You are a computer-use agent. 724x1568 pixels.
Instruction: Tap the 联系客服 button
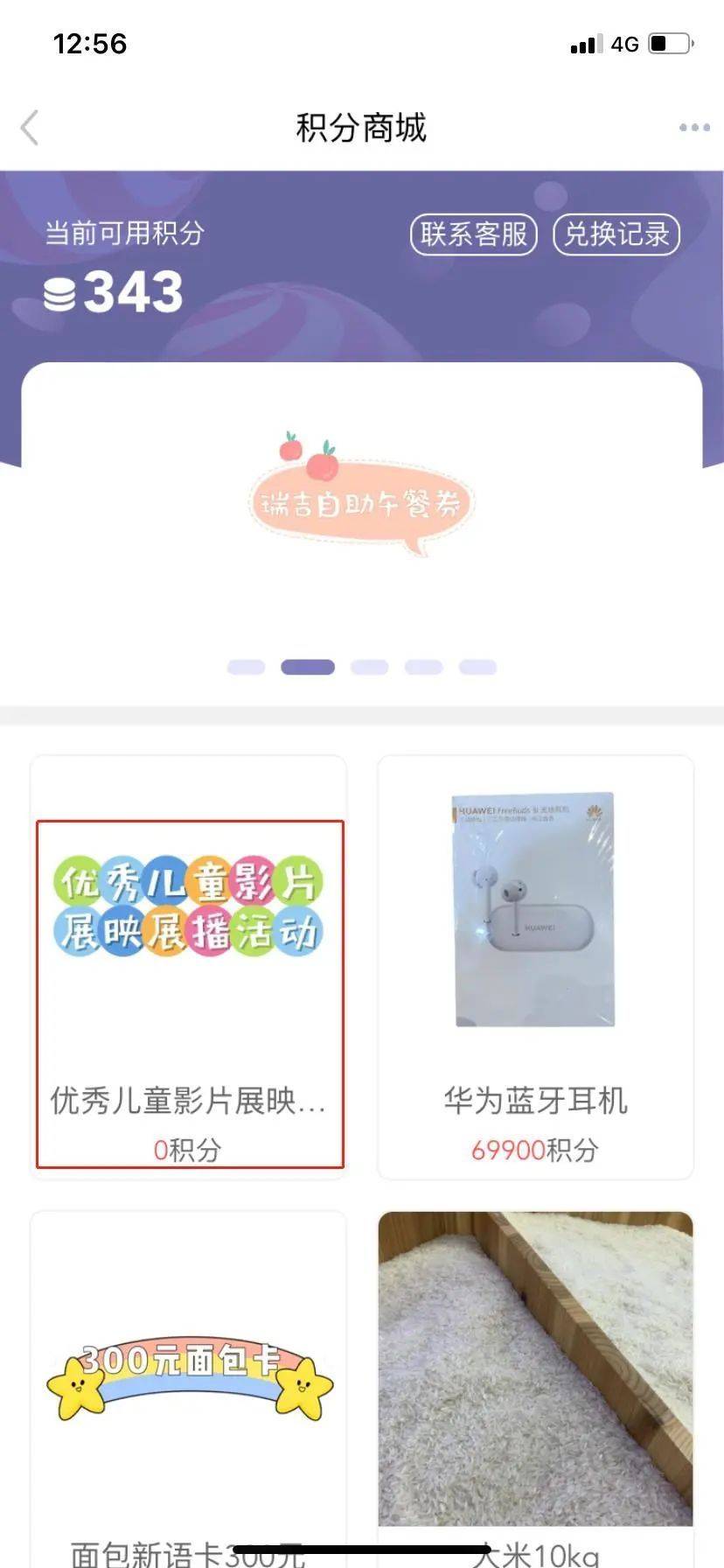click(x=473, y=234)
